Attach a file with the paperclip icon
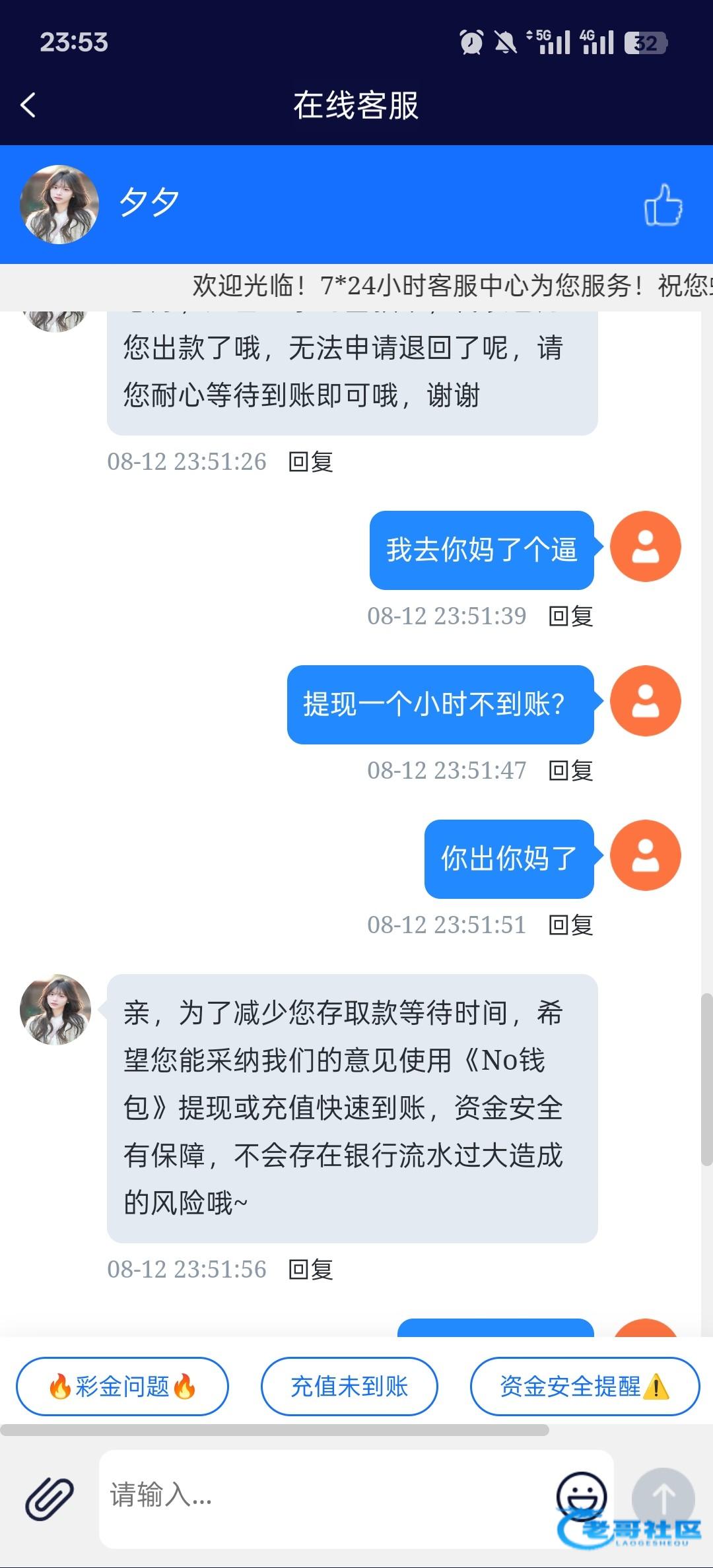This screenshot has height=1568, width=713. point(50,1498)
